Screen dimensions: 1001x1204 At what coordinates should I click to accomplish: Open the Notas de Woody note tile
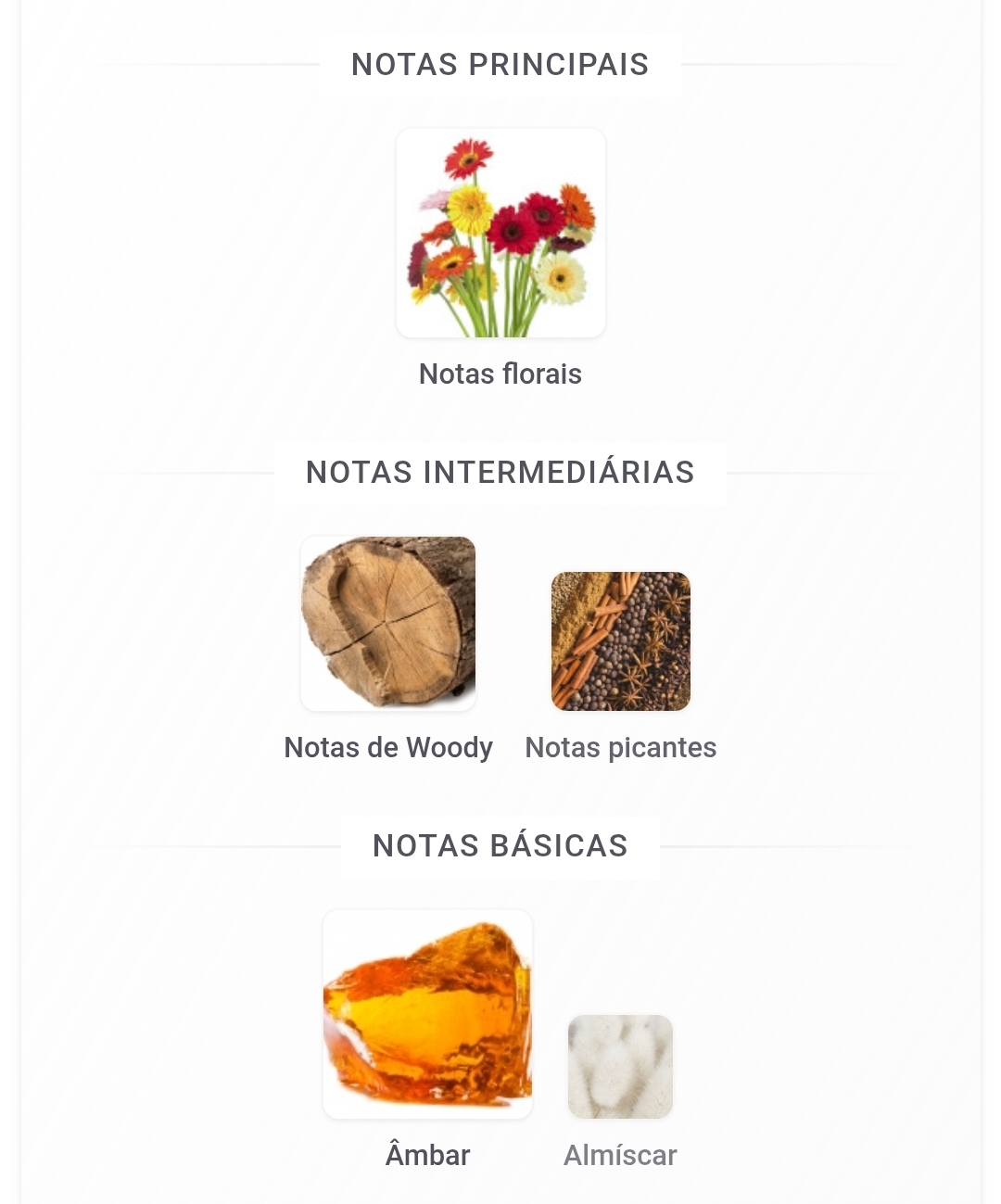(x=388, y=624)
